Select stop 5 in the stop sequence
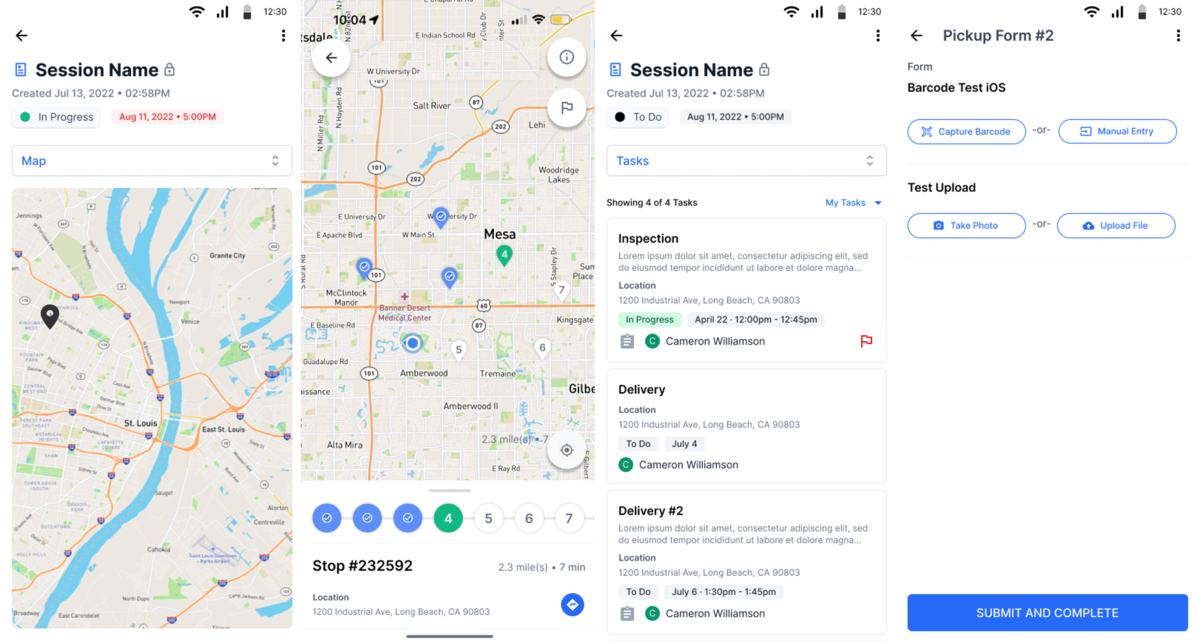The height and width of the screenshot is (643, 1200). tap(488, 518)
